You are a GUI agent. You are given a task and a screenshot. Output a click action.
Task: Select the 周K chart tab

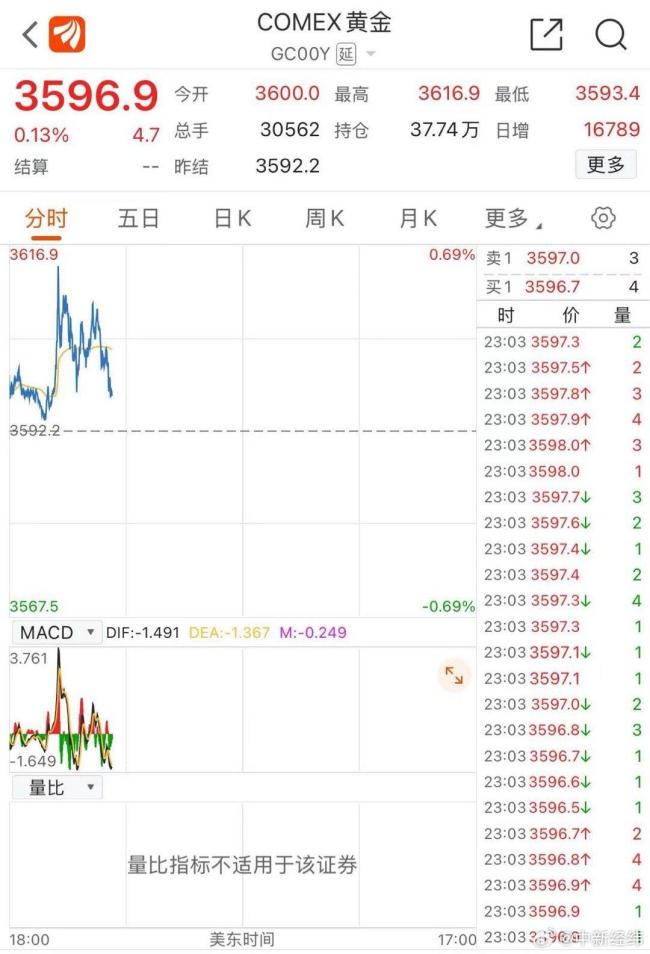coord(324,218)
